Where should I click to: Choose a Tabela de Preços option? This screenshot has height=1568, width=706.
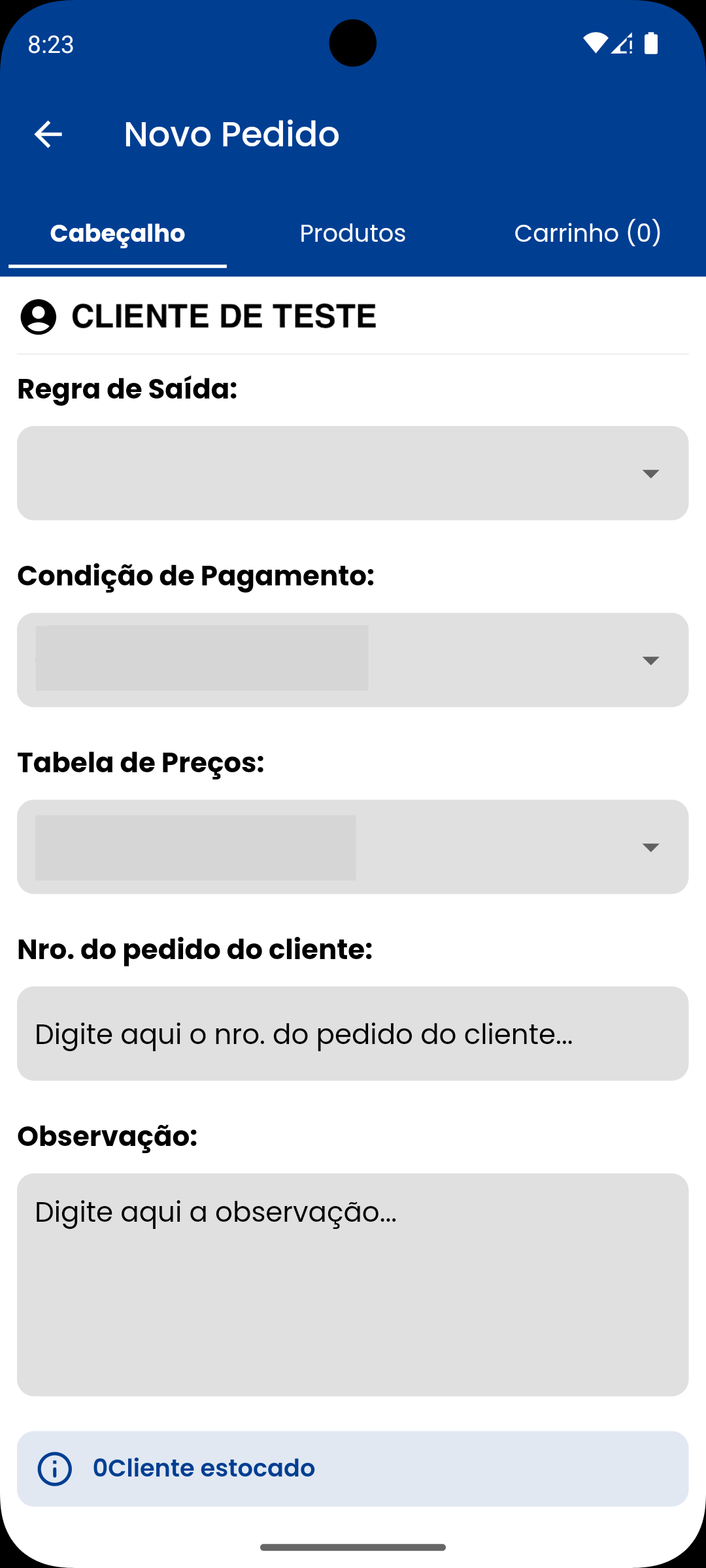click(352, 847)
